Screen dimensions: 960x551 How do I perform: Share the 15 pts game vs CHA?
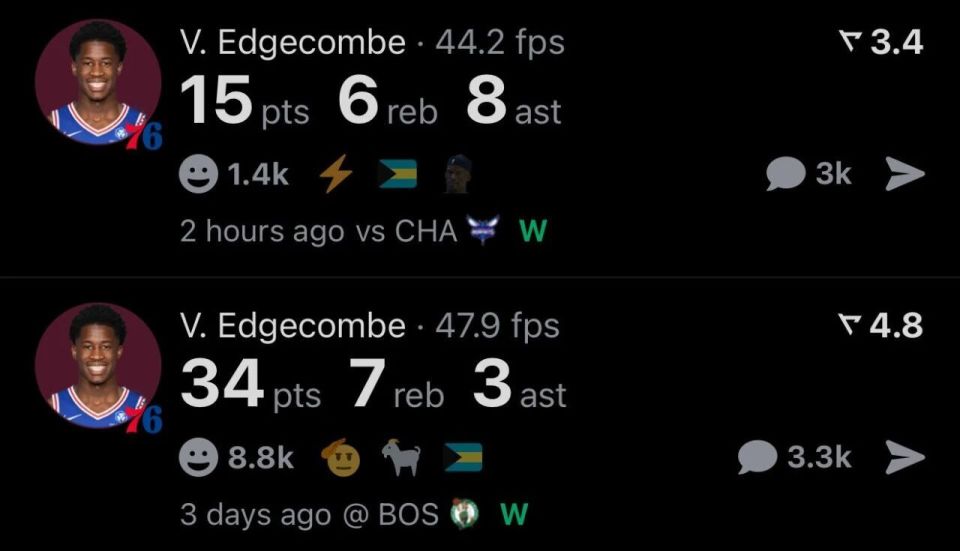pos(905,174)
